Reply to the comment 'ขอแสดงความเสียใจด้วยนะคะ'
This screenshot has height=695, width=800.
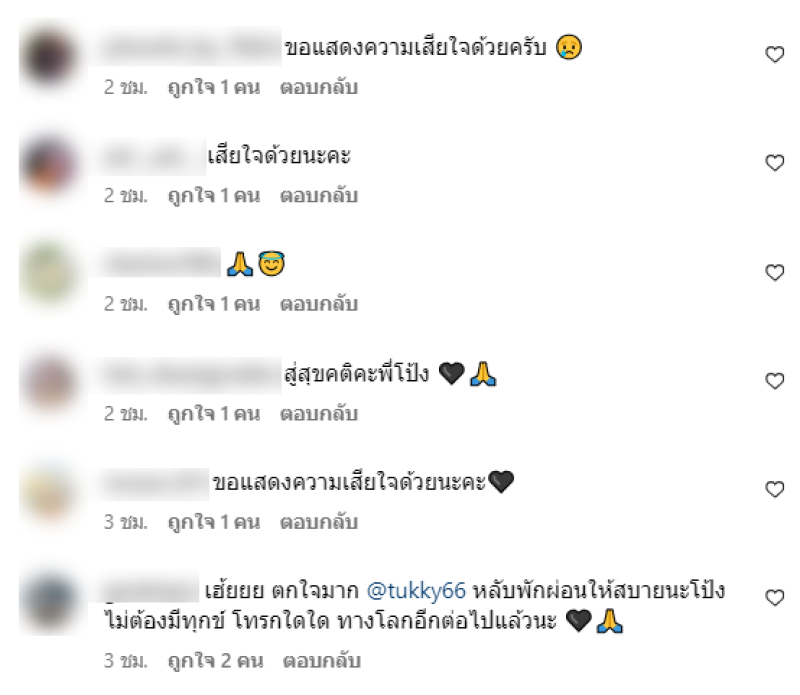[318, 522]
